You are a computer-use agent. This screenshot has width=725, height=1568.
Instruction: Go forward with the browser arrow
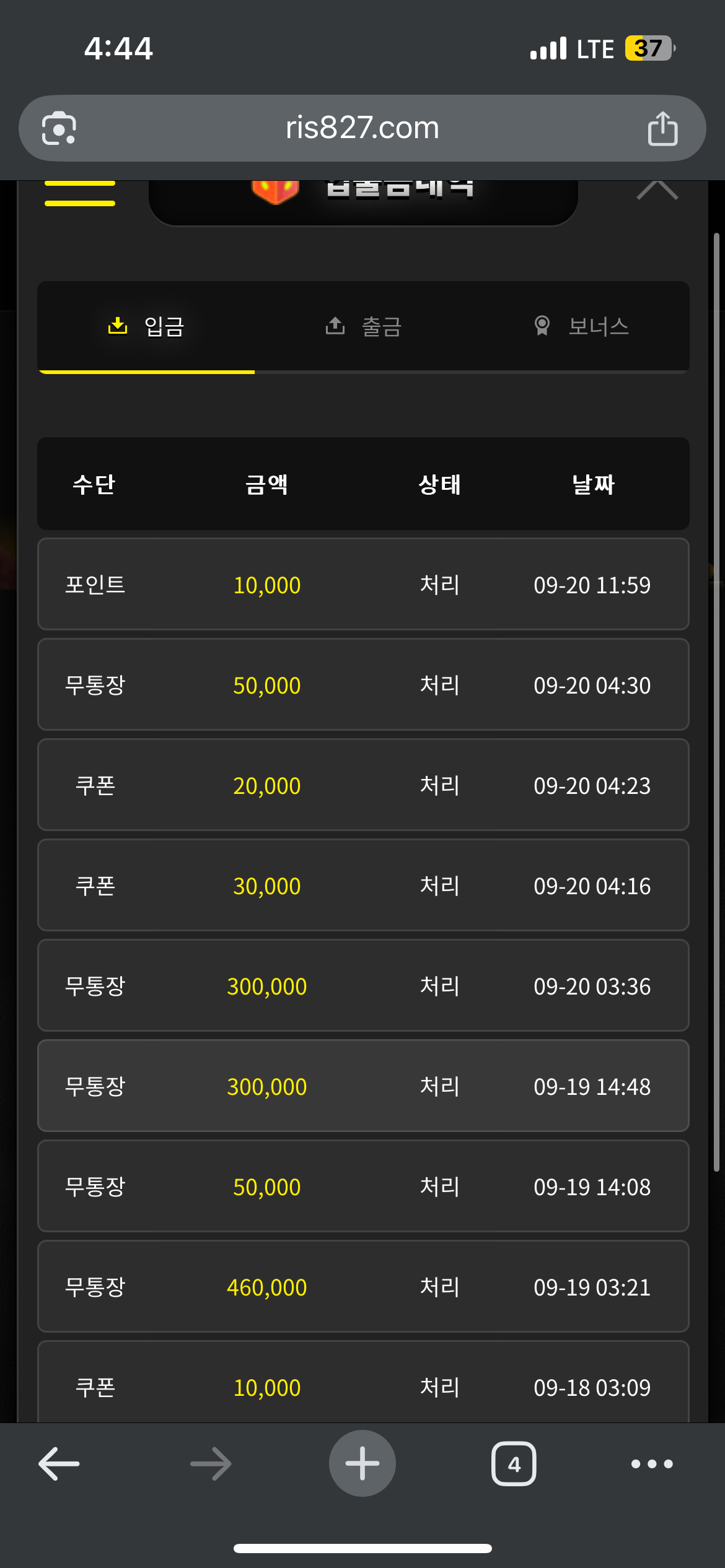pyautogui.click(x=211, y=1463)
